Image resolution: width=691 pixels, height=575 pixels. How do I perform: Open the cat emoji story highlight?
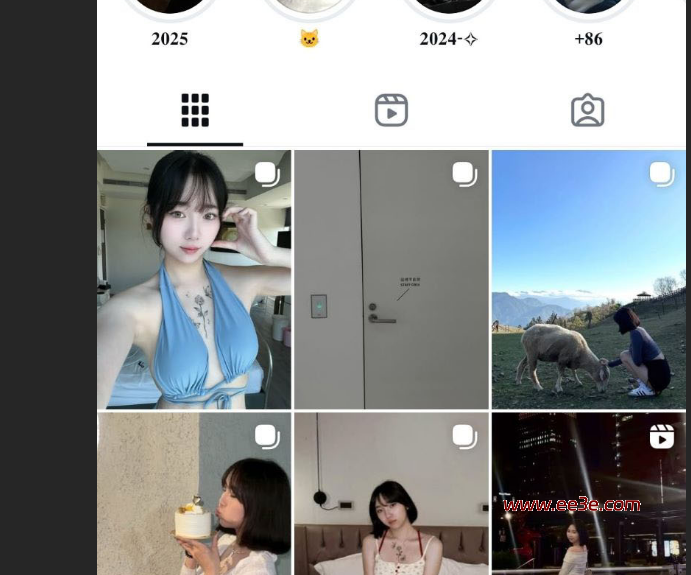[309, 8]
